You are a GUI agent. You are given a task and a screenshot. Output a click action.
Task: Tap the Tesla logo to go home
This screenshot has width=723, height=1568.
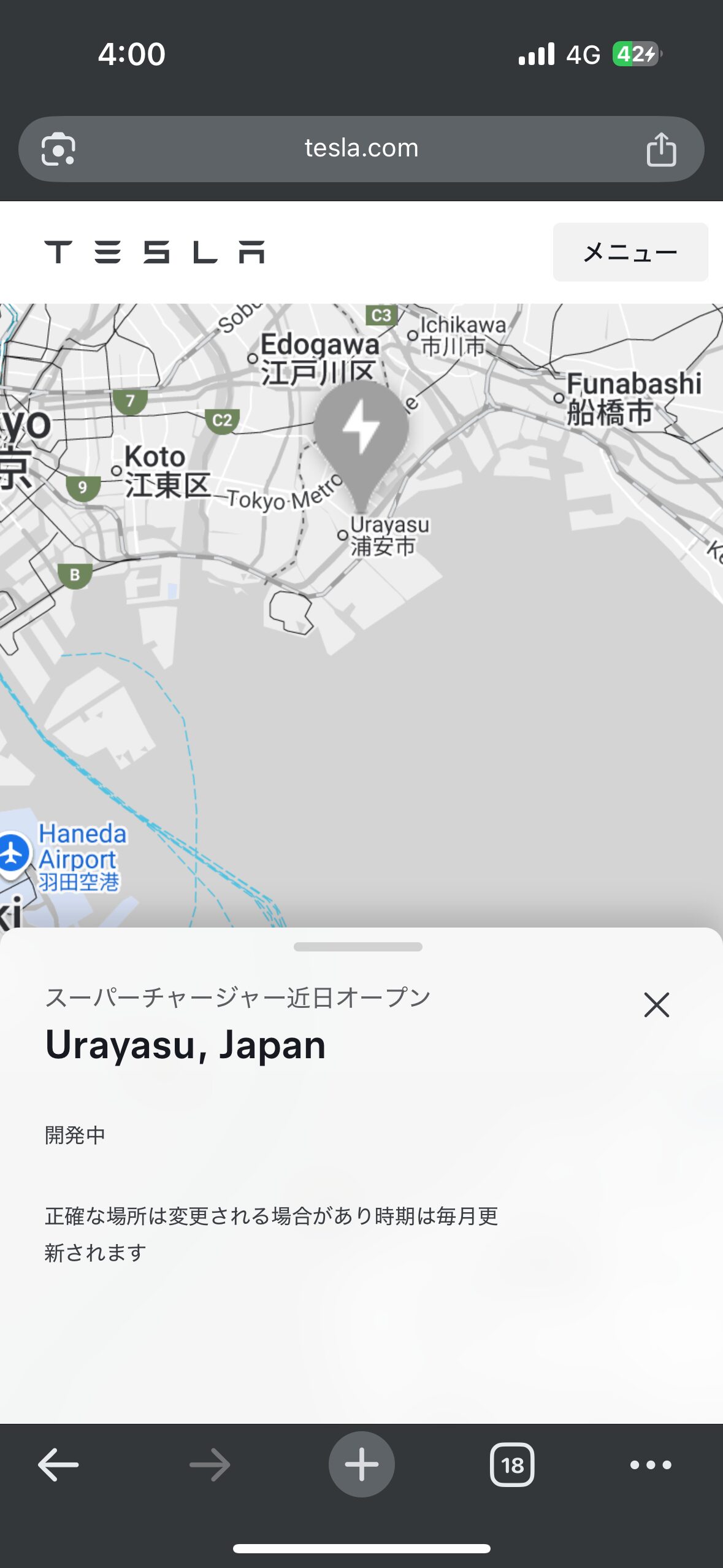tap(155, 252)
